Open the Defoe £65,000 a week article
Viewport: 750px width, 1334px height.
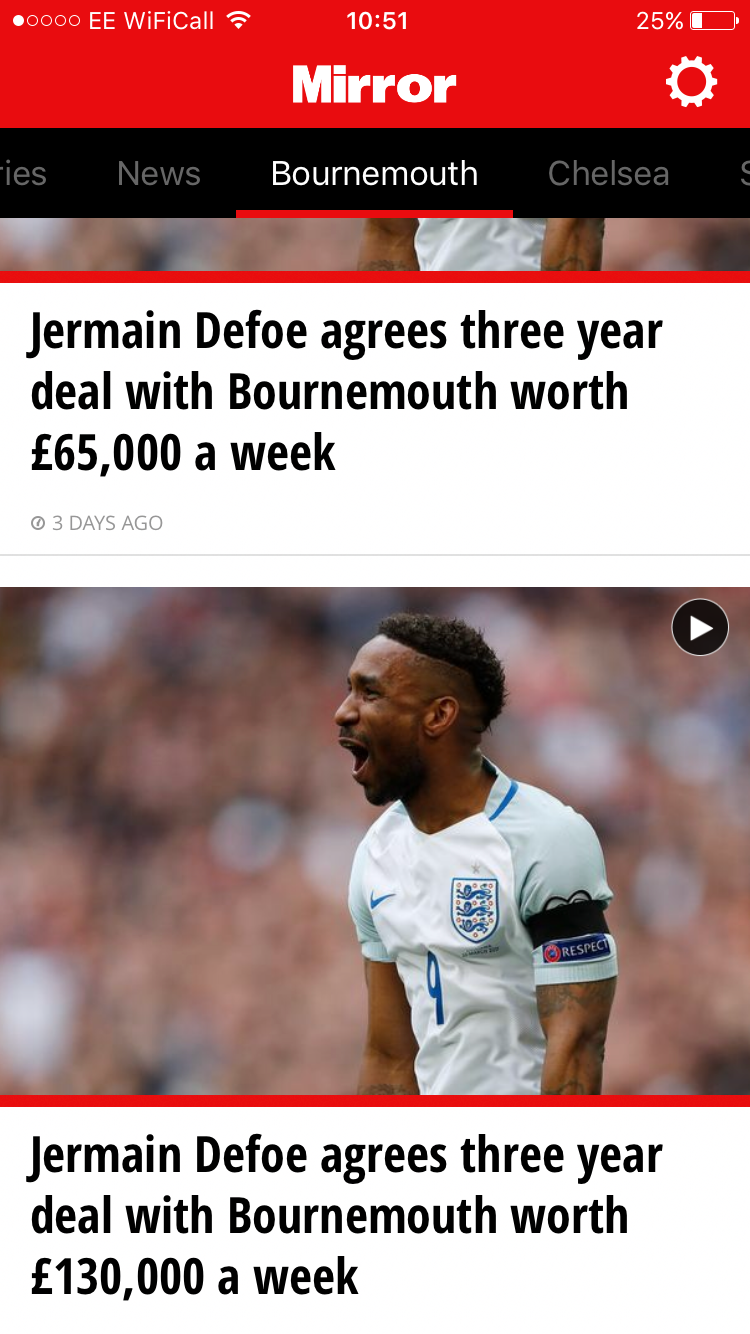[346, 392]
